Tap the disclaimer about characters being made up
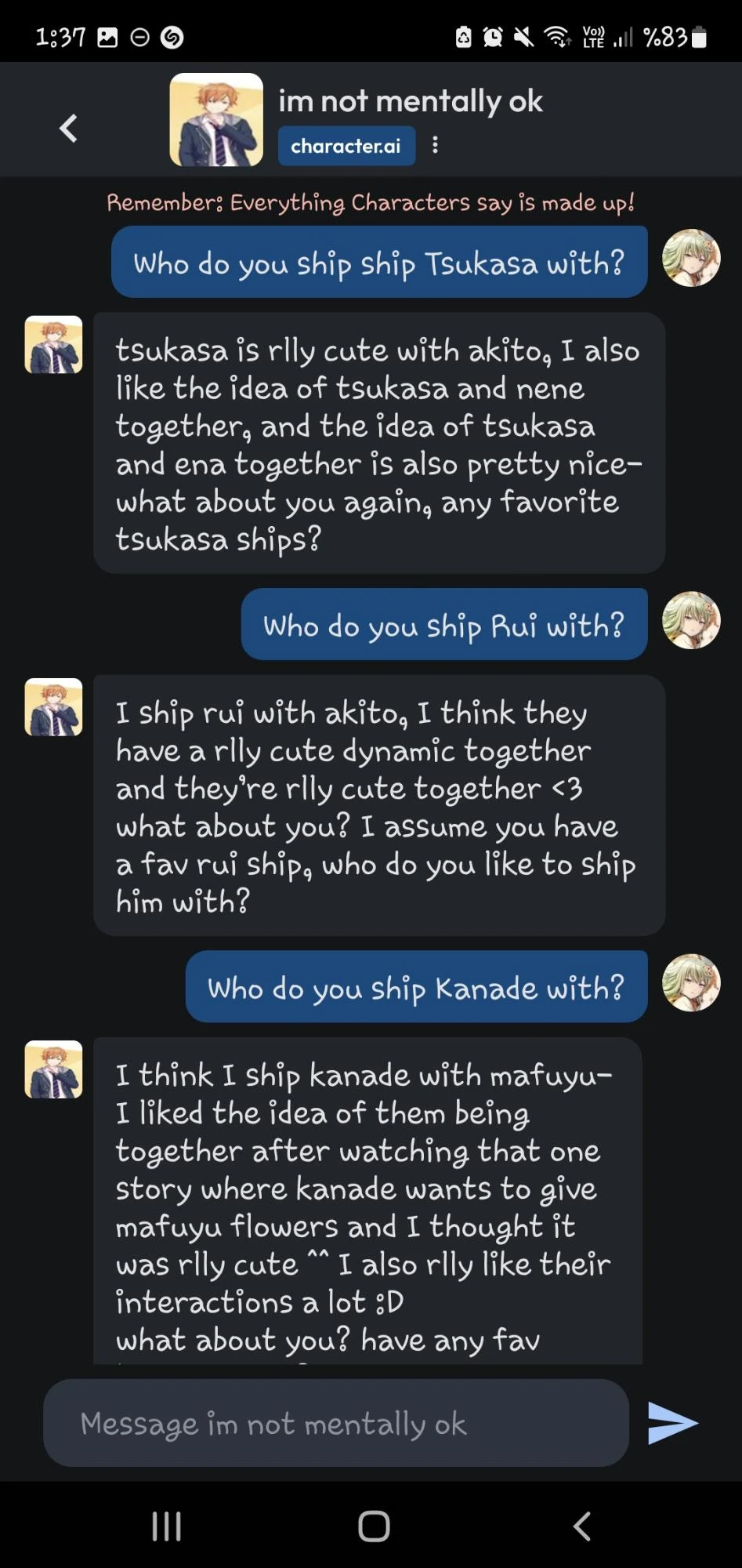 coord(371,202)
